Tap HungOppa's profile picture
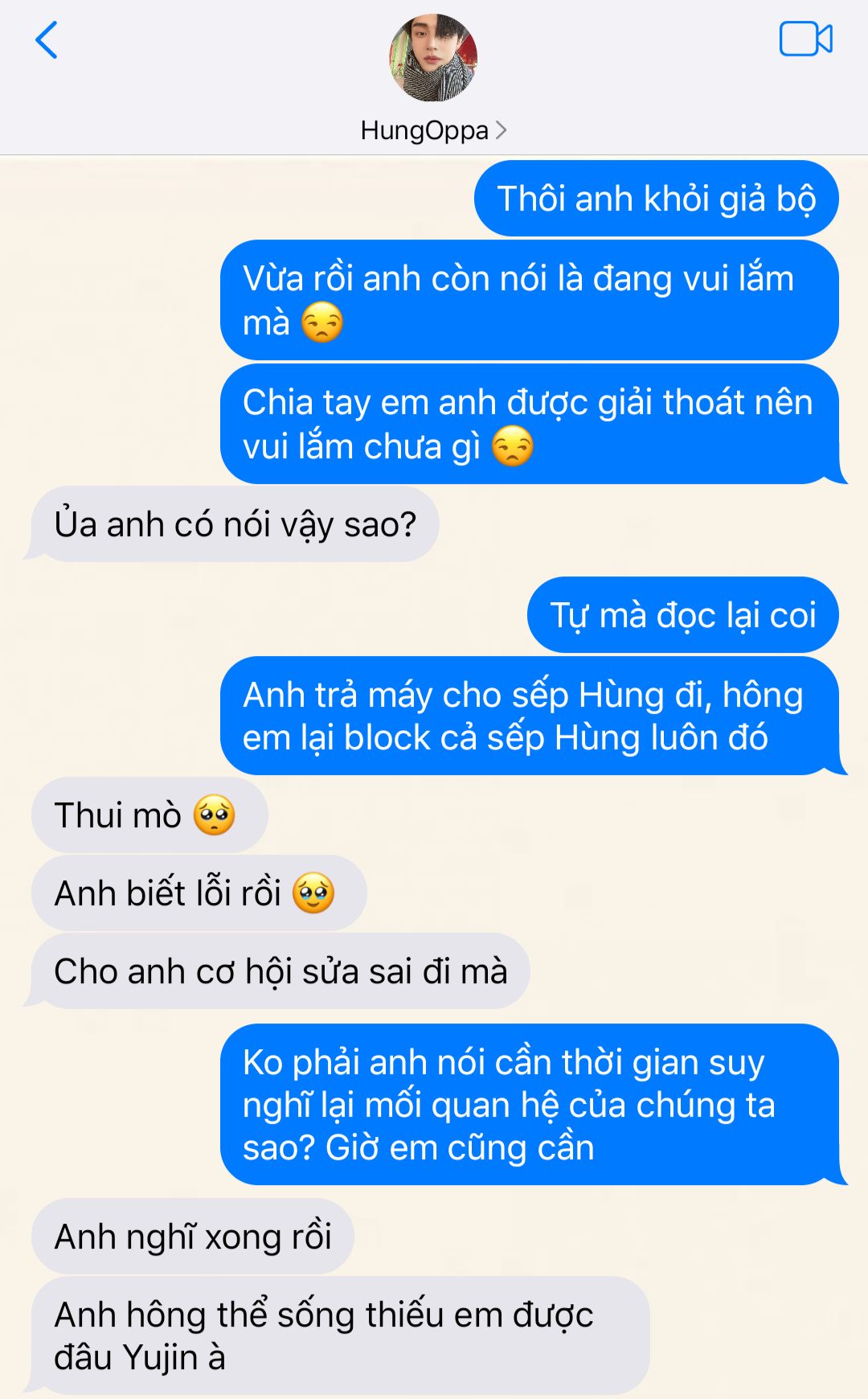 pyautogui.click(x=433, y=58)
